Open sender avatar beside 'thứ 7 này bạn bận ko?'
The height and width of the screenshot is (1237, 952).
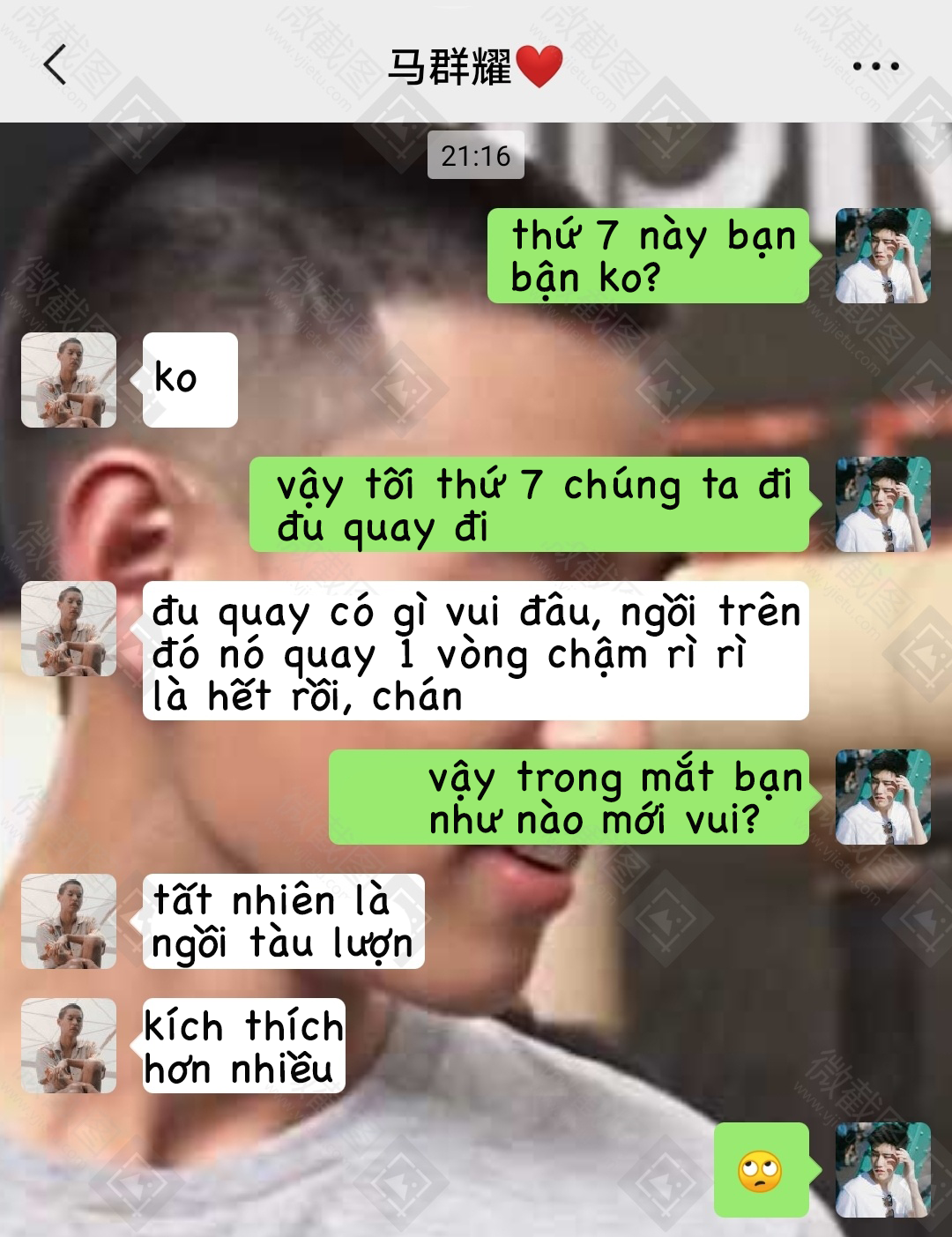pos(882,256)
